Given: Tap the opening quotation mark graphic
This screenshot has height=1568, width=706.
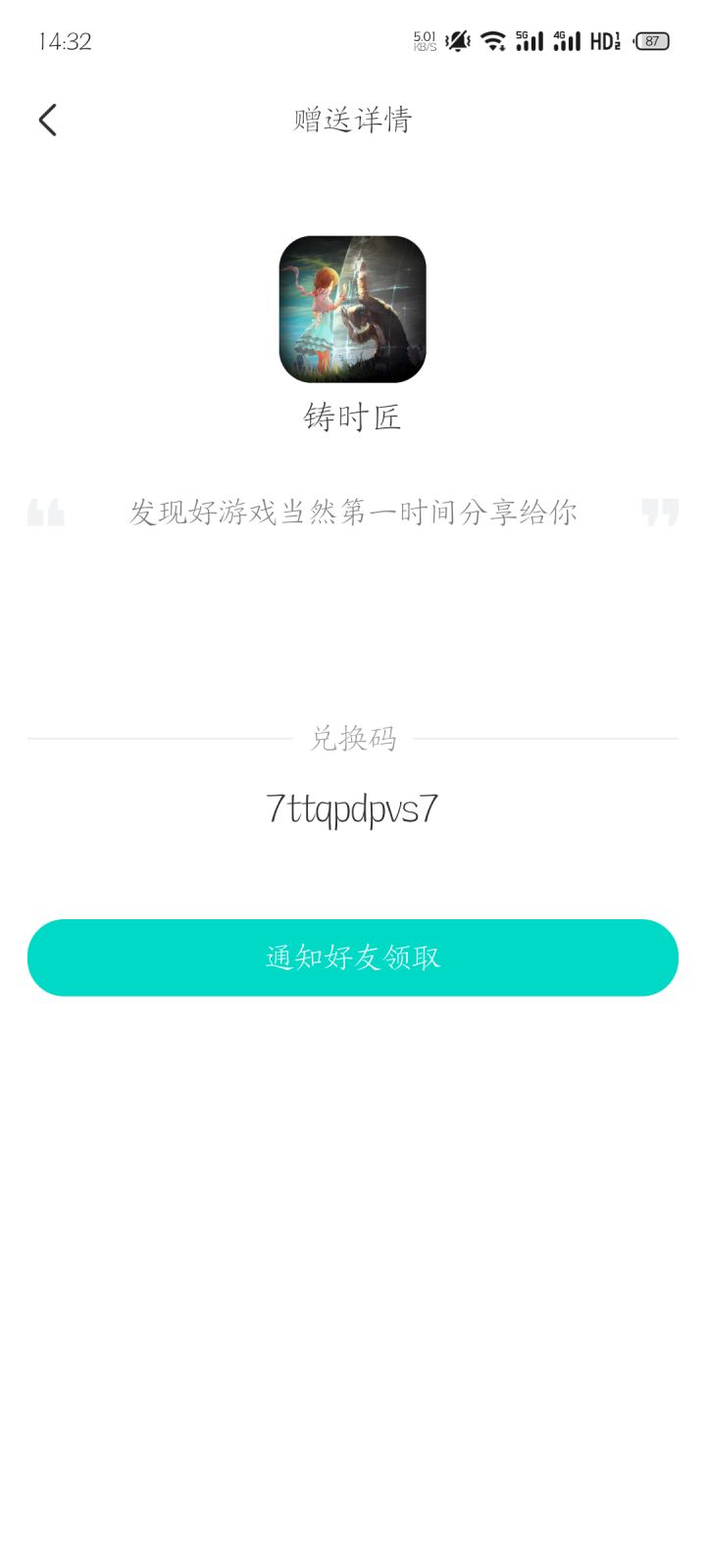Looking at the screenshot, I should pos(46,512).
